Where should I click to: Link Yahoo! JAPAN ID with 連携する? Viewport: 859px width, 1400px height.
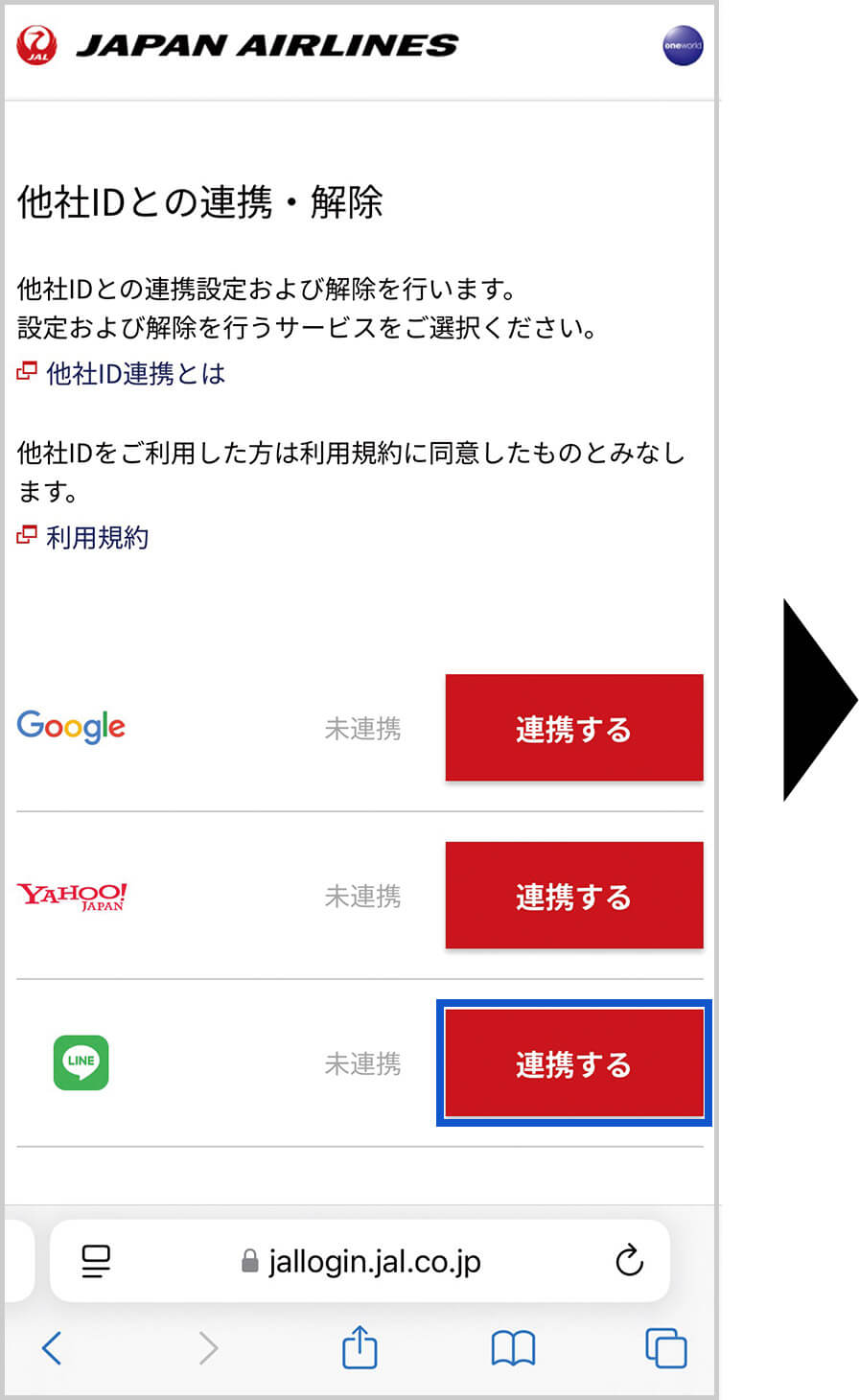(x=573, y=896)
